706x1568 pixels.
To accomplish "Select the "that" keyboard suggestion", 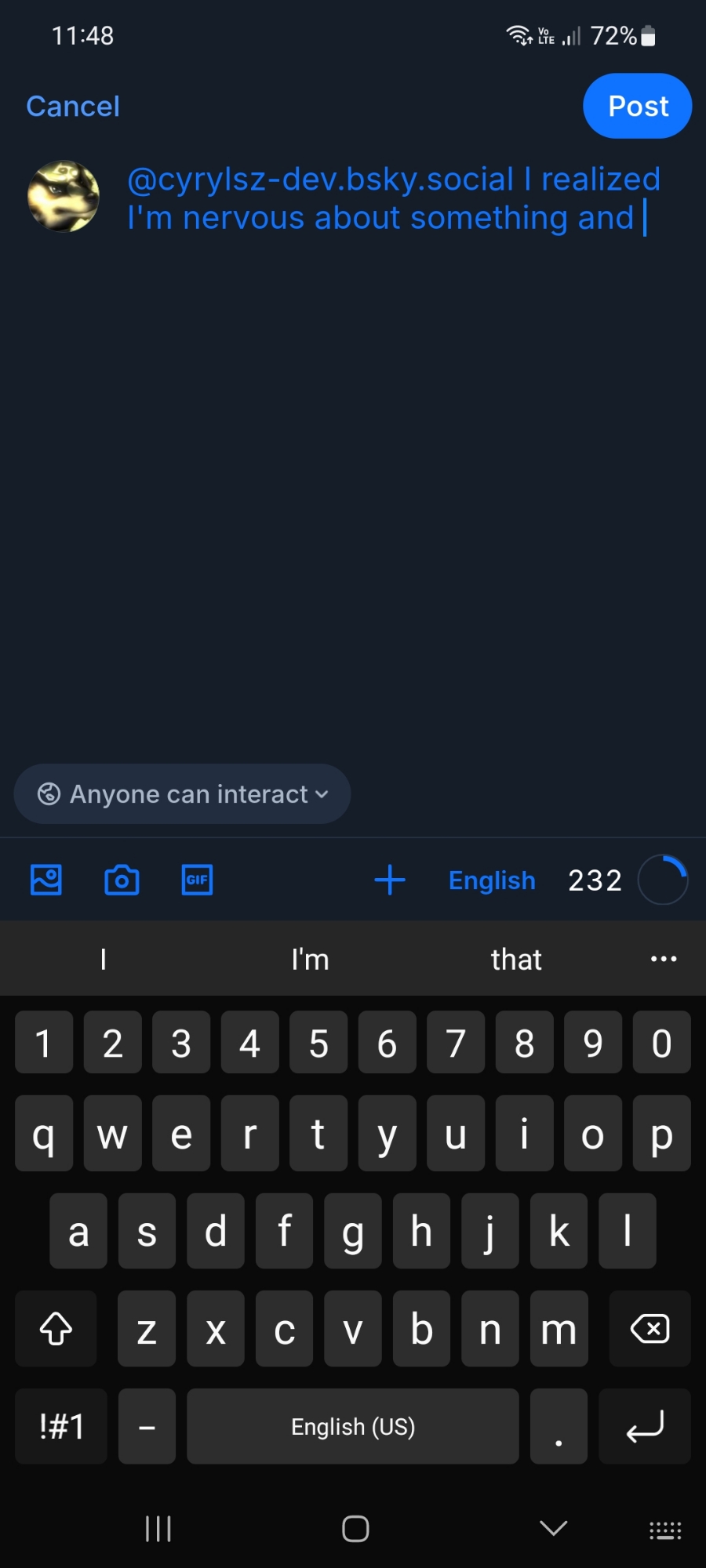I will (516, 960).
